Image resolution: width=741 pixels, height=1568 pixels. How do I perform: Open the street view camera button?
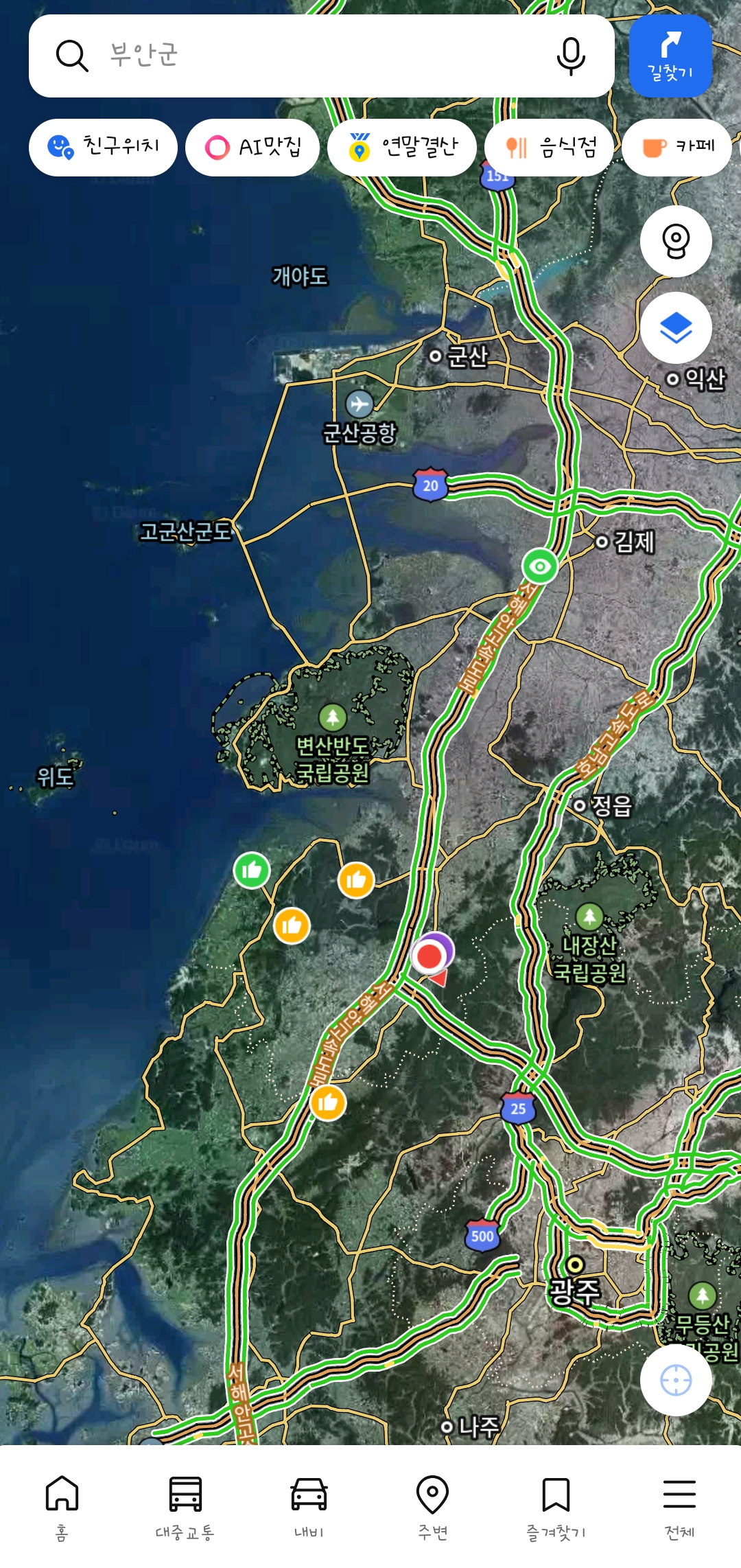click(x=676, y=241)
